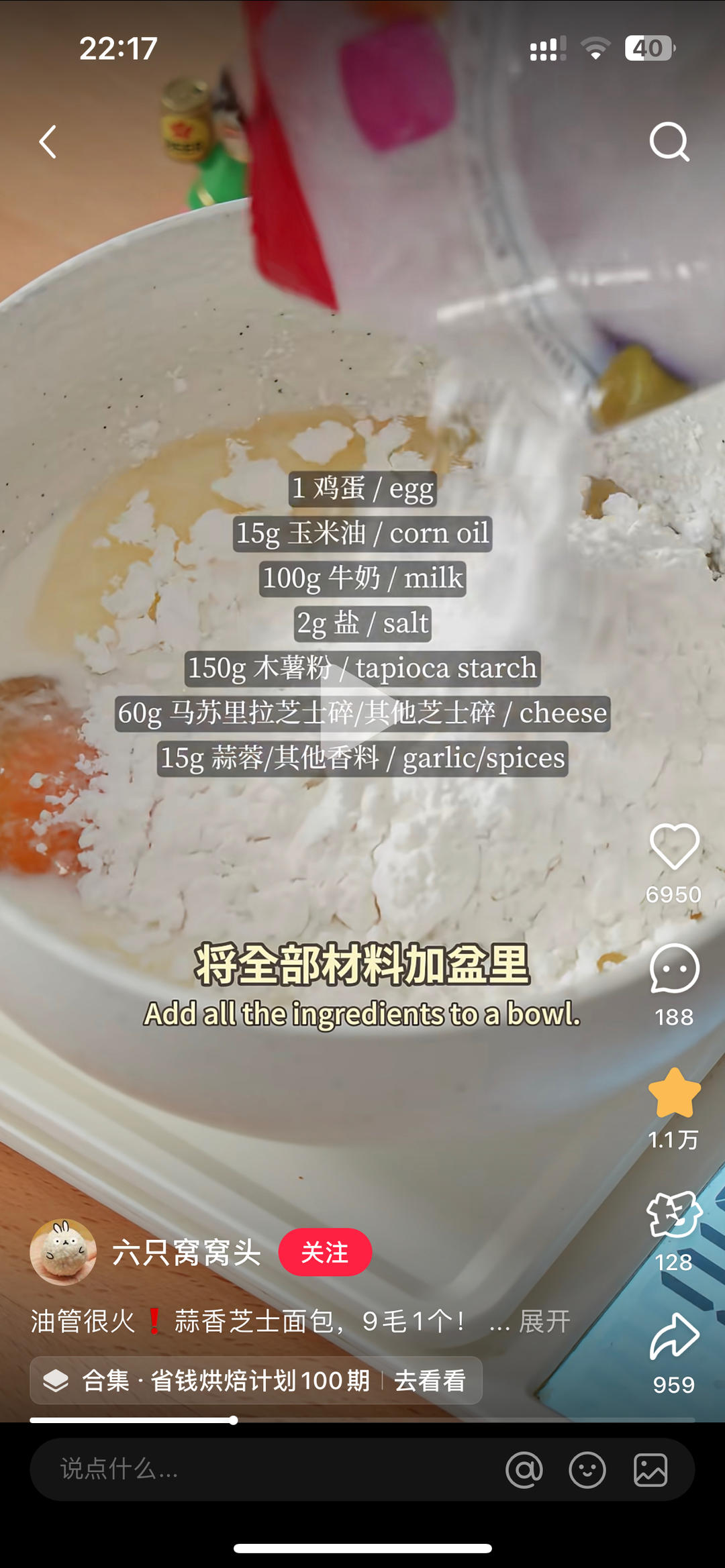This screenshot has width=725, height=1568.
Task: Expand the caption with 展开
Action: 544,1322
